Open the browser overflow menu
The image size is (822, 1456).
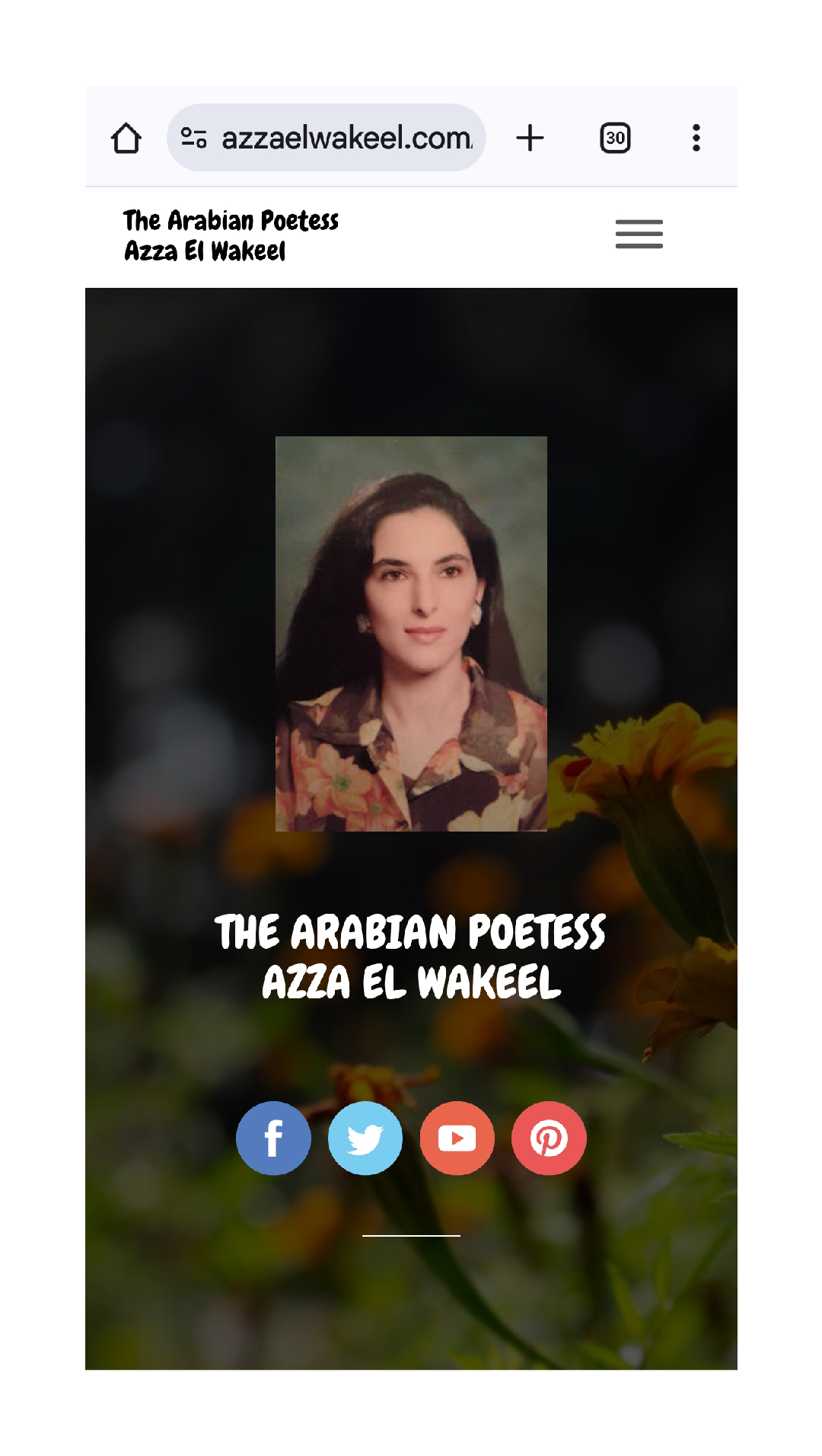(696, 139)
